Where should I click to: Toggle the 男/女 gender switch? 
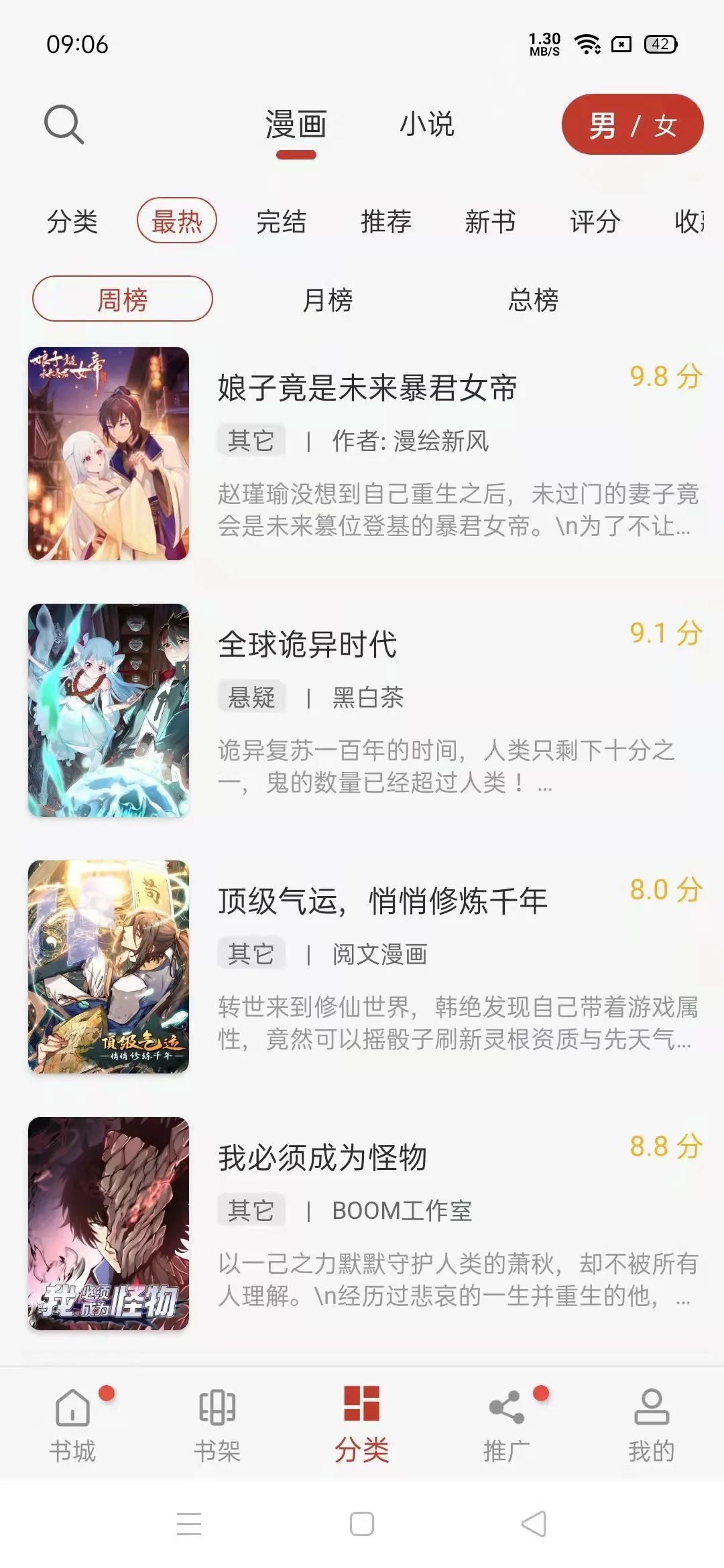(632, 125)
